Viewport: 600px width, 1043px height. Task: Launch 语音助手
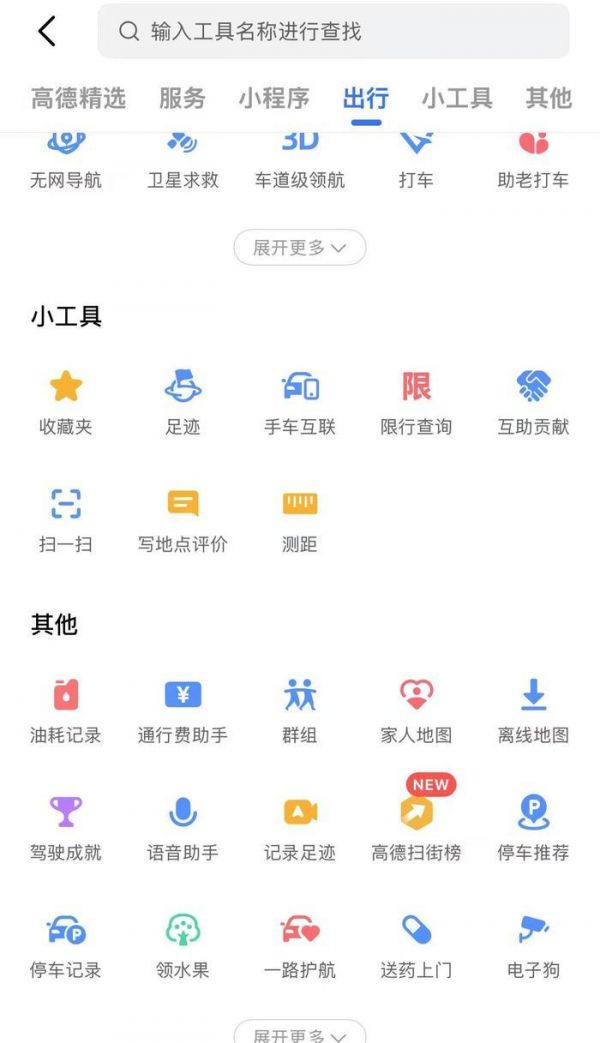(183, 828)
